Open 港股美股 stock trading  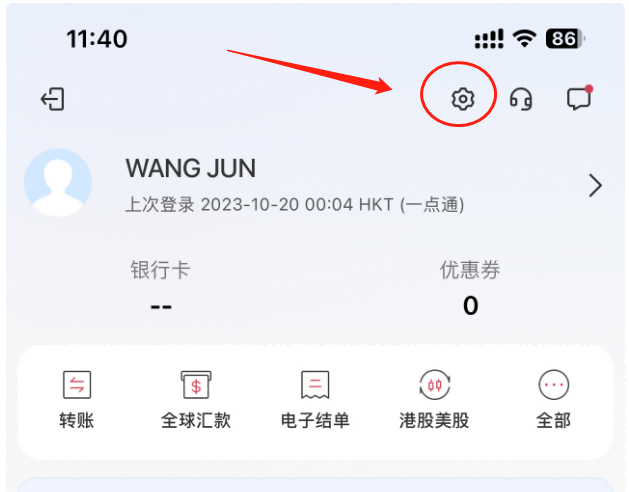coord(434,400)
